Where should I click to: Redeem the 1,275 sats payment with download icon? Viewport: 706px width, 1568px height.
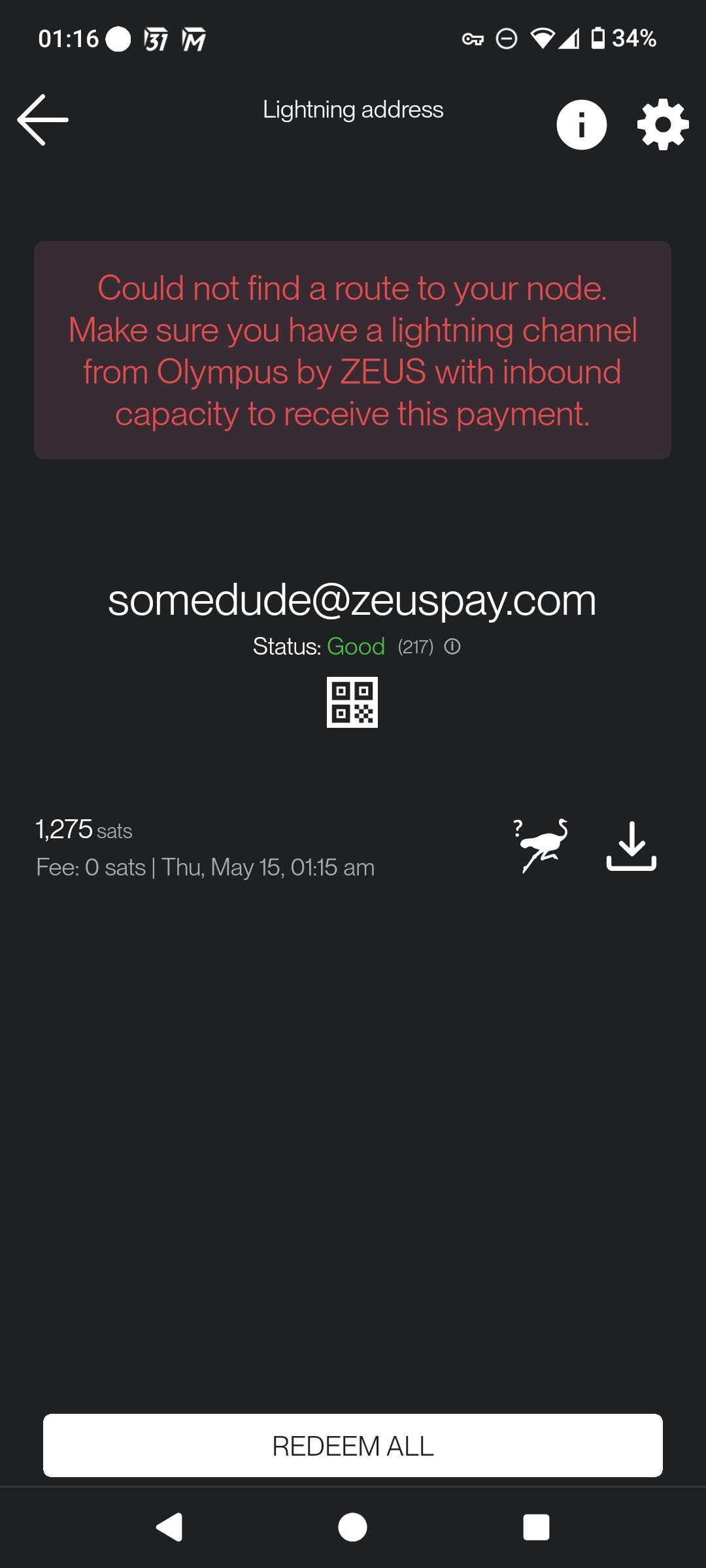click(631, 847)
